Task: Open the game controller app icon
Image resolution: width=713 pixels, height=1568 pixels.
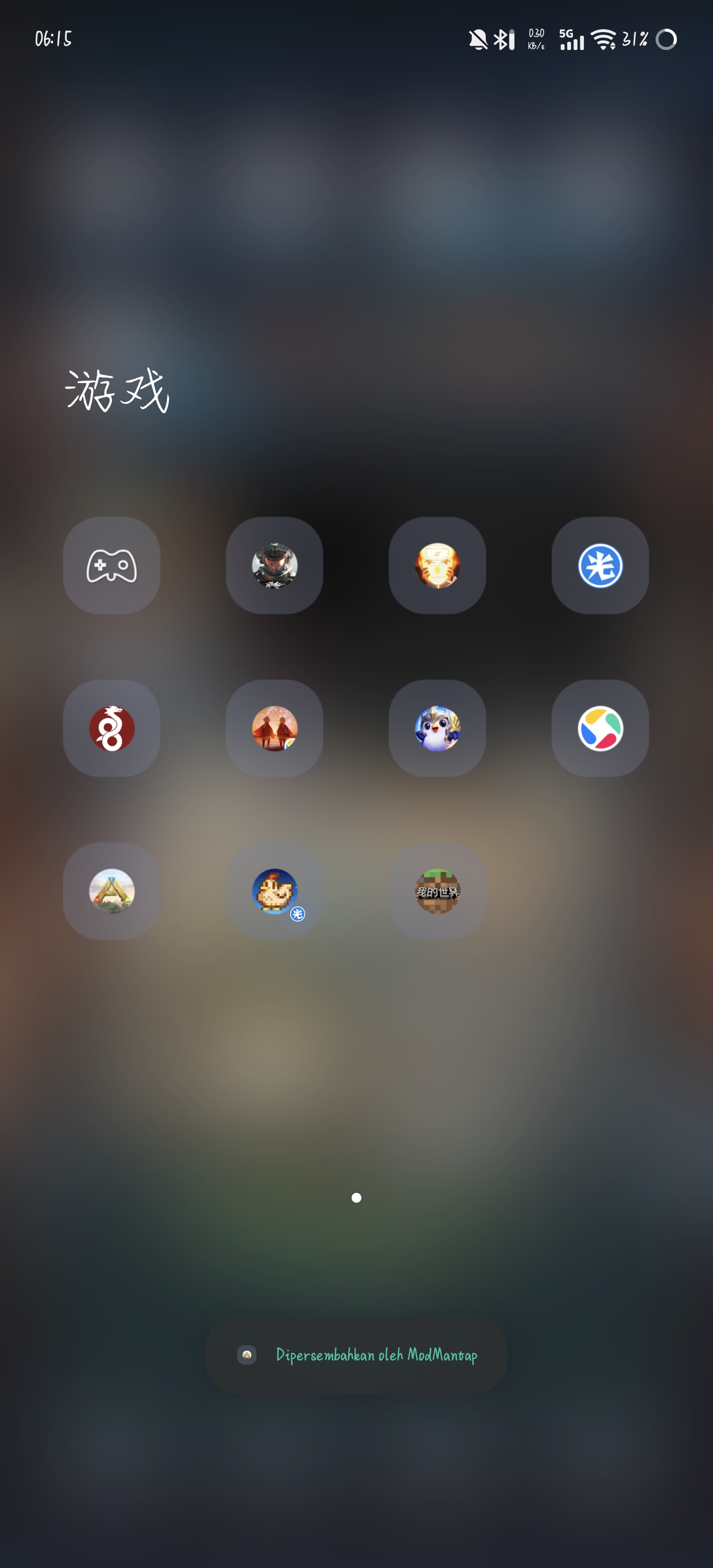Action: pyautogui.click(x=111, y=565)
